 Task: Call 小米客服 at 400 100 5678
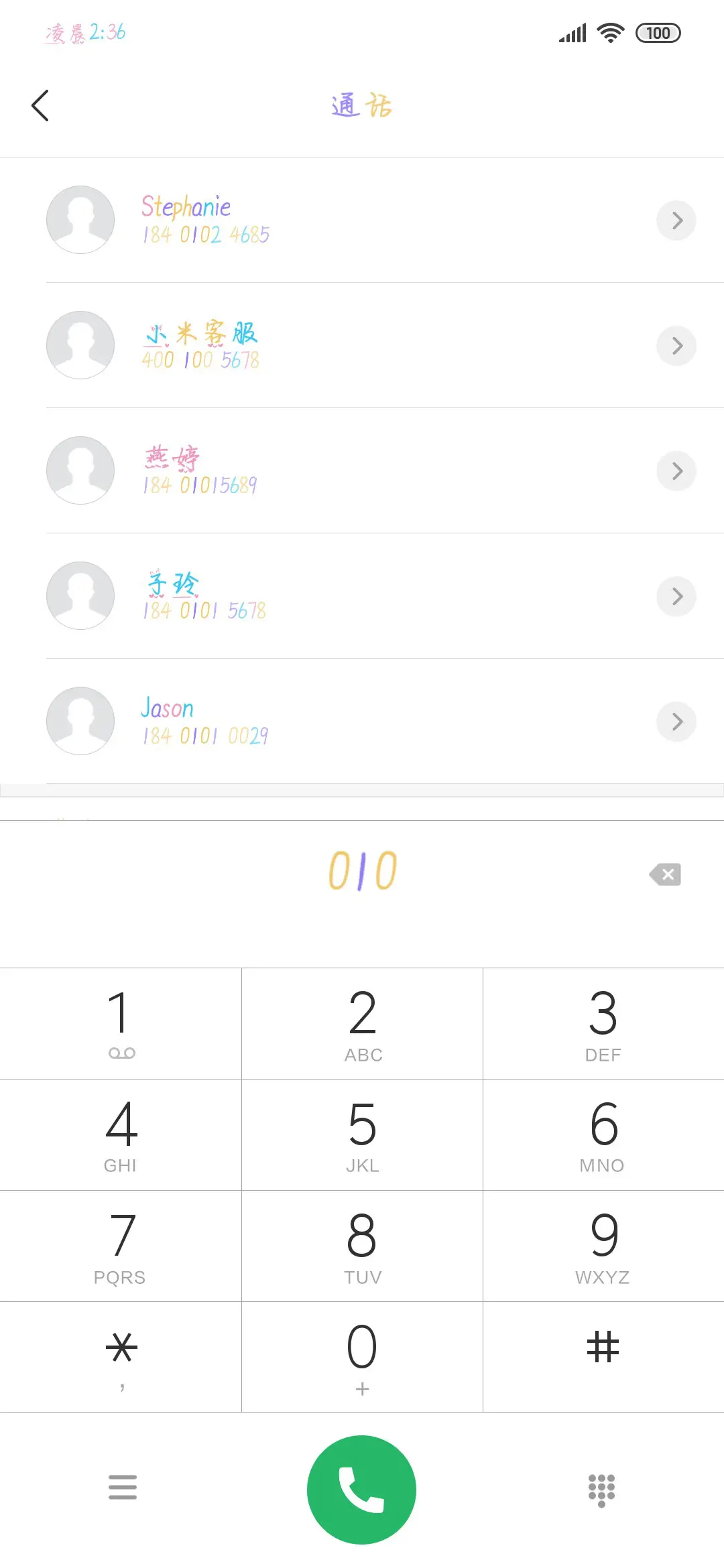pyautogui.click(x=268, y=345)
